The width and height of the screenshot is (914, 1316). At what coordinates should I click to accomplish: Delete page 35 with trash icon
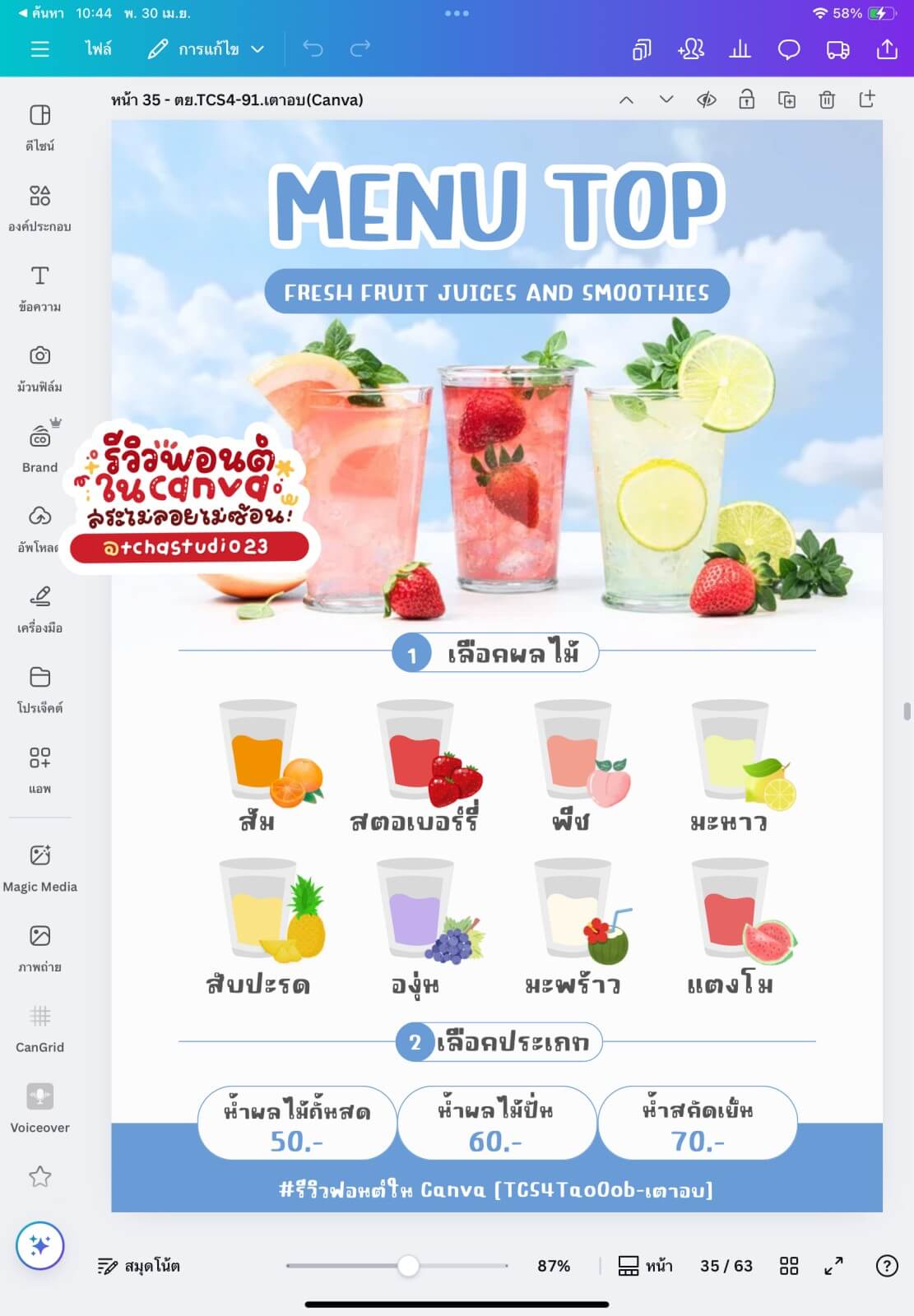coord(827,100)
